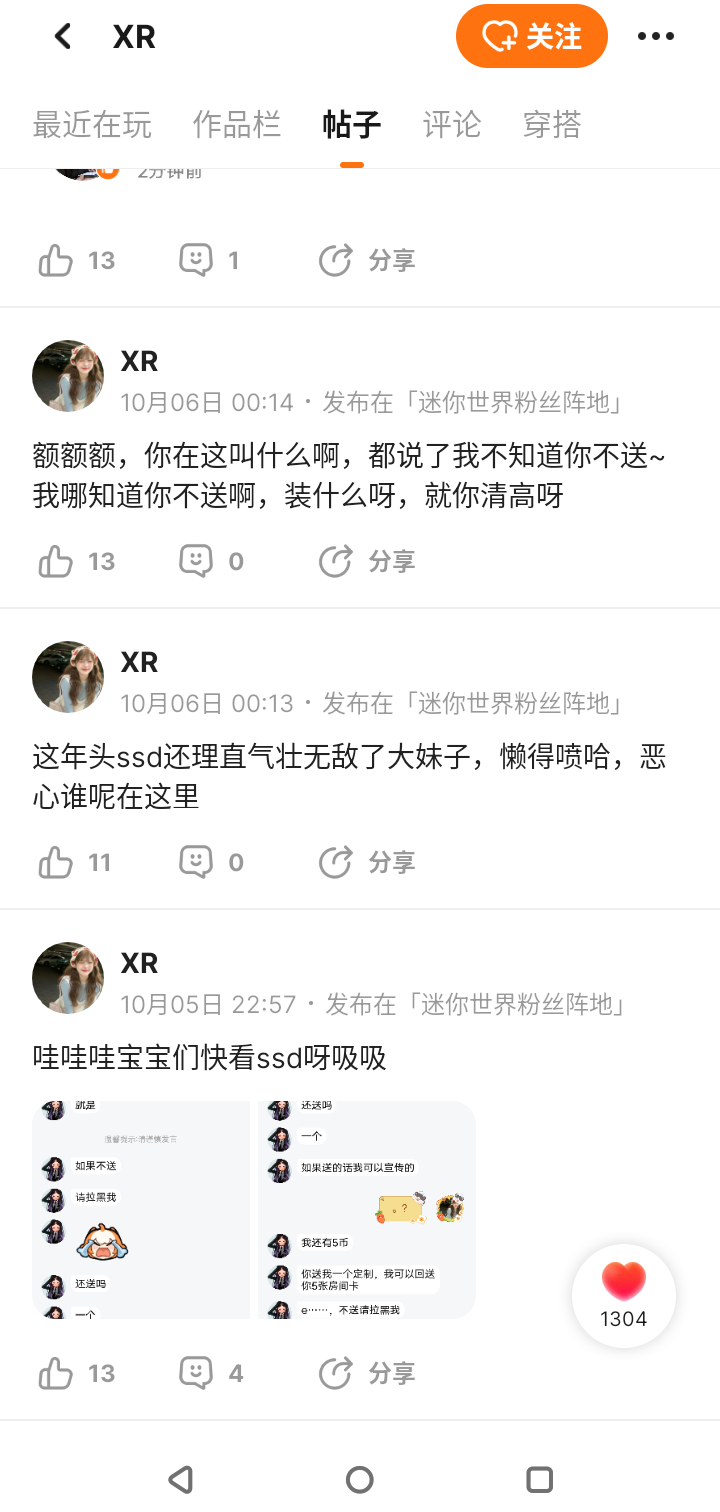Open 迷你世界粉丝阵地 from the 22:57 post
Screen dimensions: 720x1512
[520, 1004]
